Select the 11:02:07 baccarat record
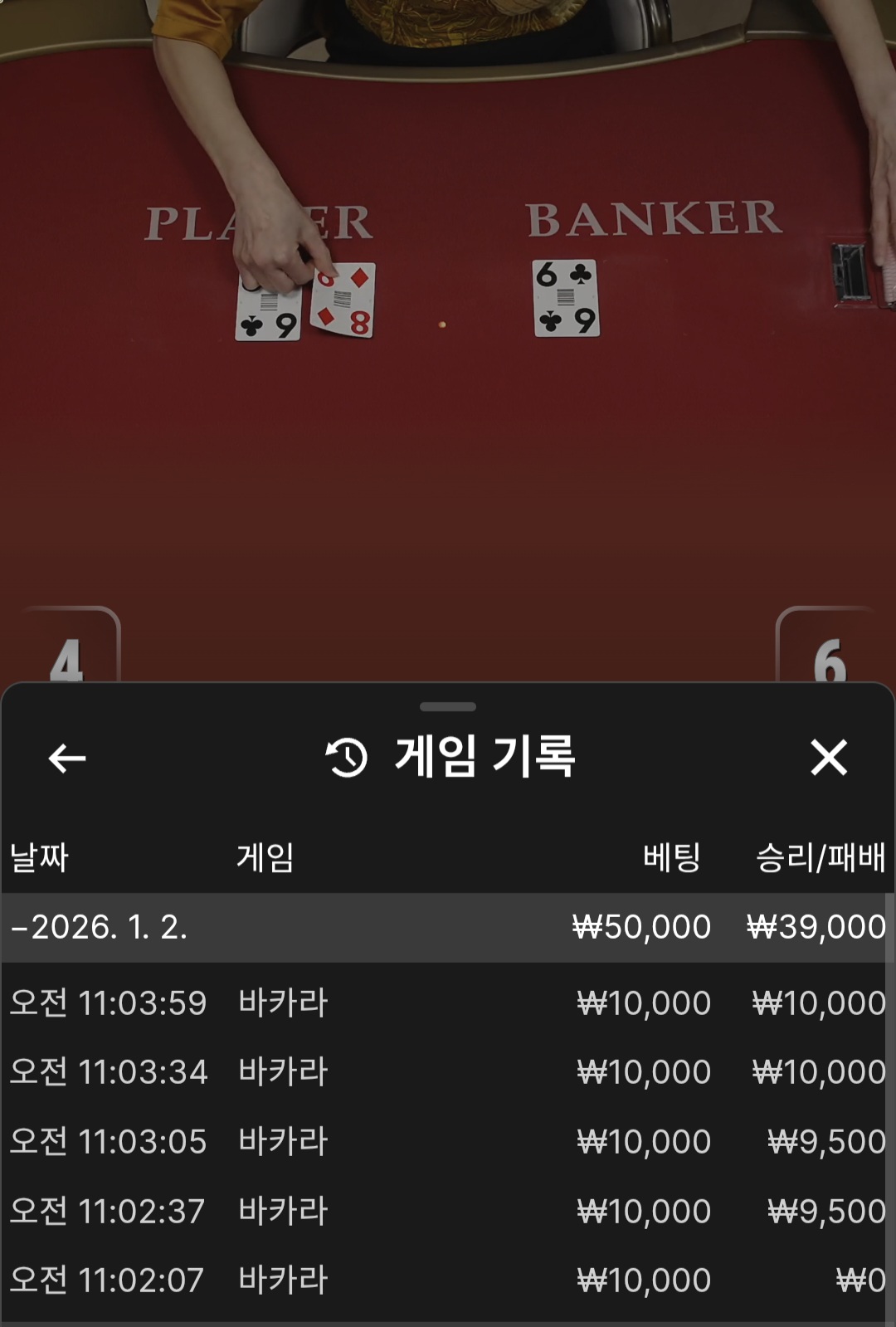Image resolution: width=896 pixels, height=1327 pixels. coord(446,1280)
